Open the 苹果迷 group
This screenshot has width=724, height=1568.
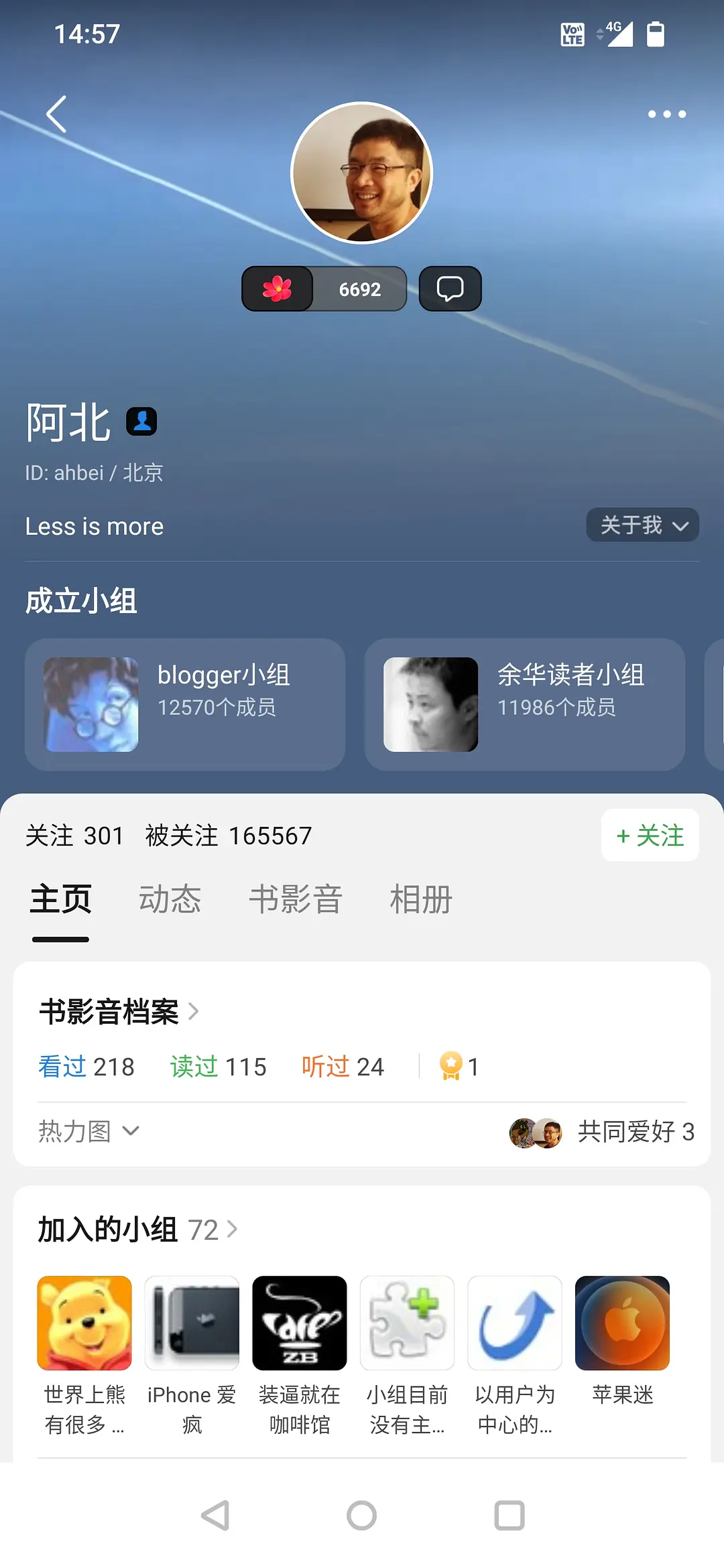point(622,1340)
